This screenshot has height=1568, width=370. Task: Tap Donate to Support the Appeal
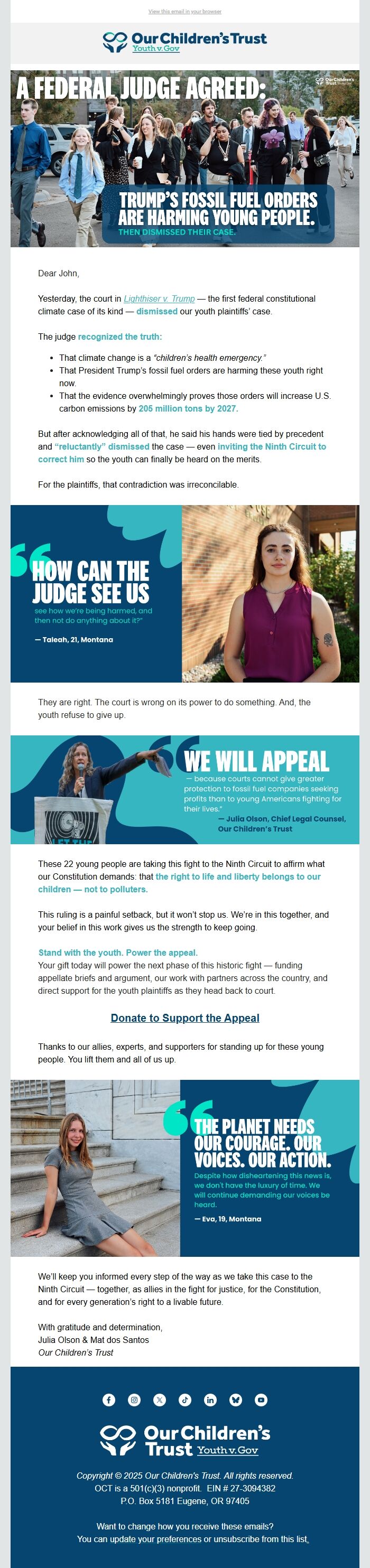pos(185,1018)
